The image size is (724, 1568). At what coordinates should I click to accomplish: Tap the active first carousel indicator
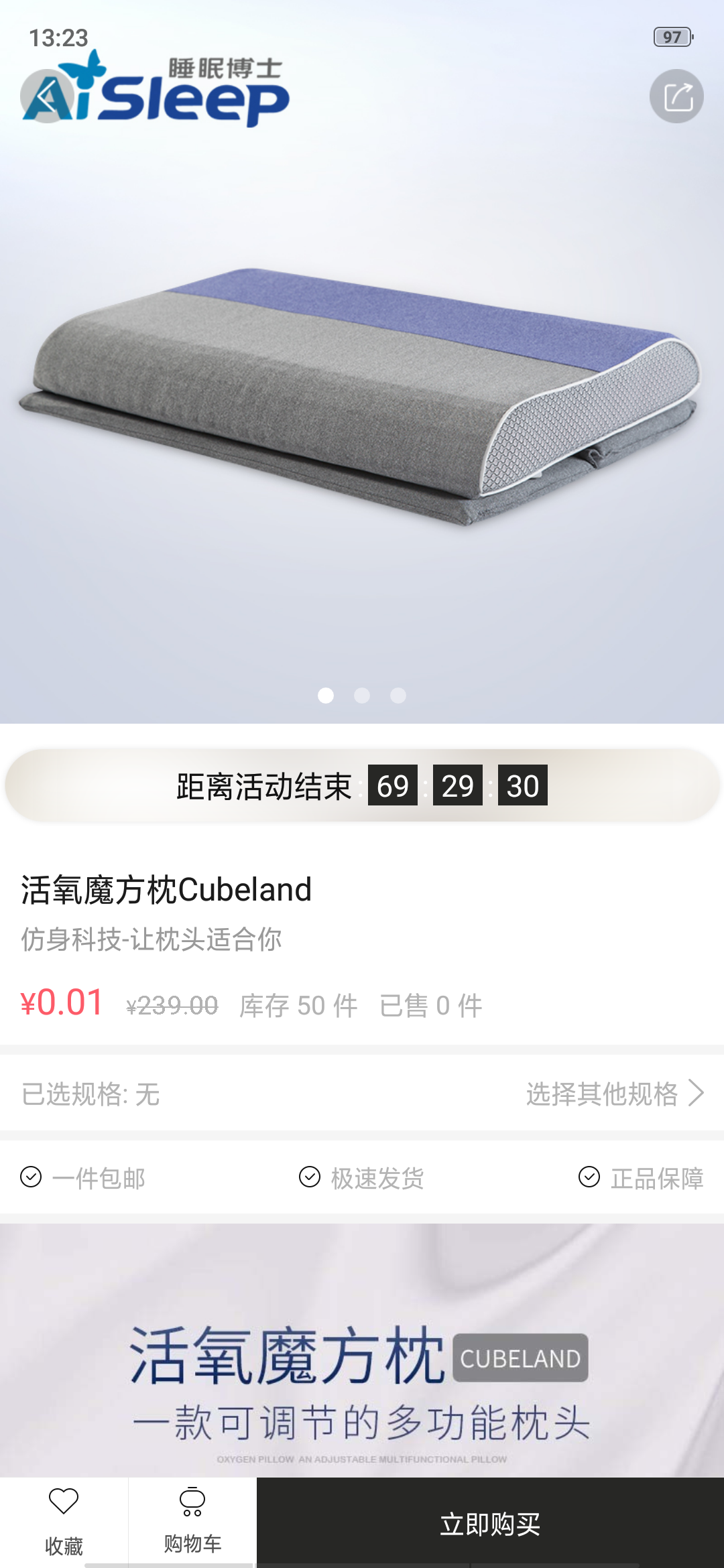point(326,697)
